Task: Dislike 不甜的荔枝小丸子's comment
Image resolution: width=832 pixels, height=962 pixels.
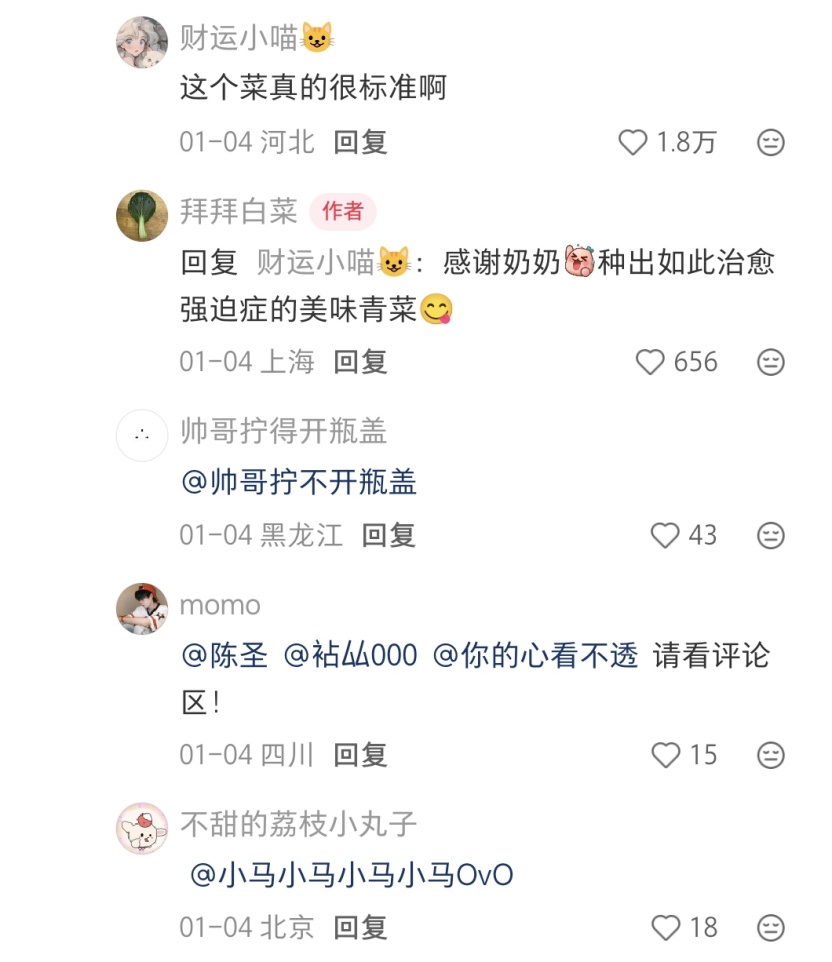Action: coord(770,928)
